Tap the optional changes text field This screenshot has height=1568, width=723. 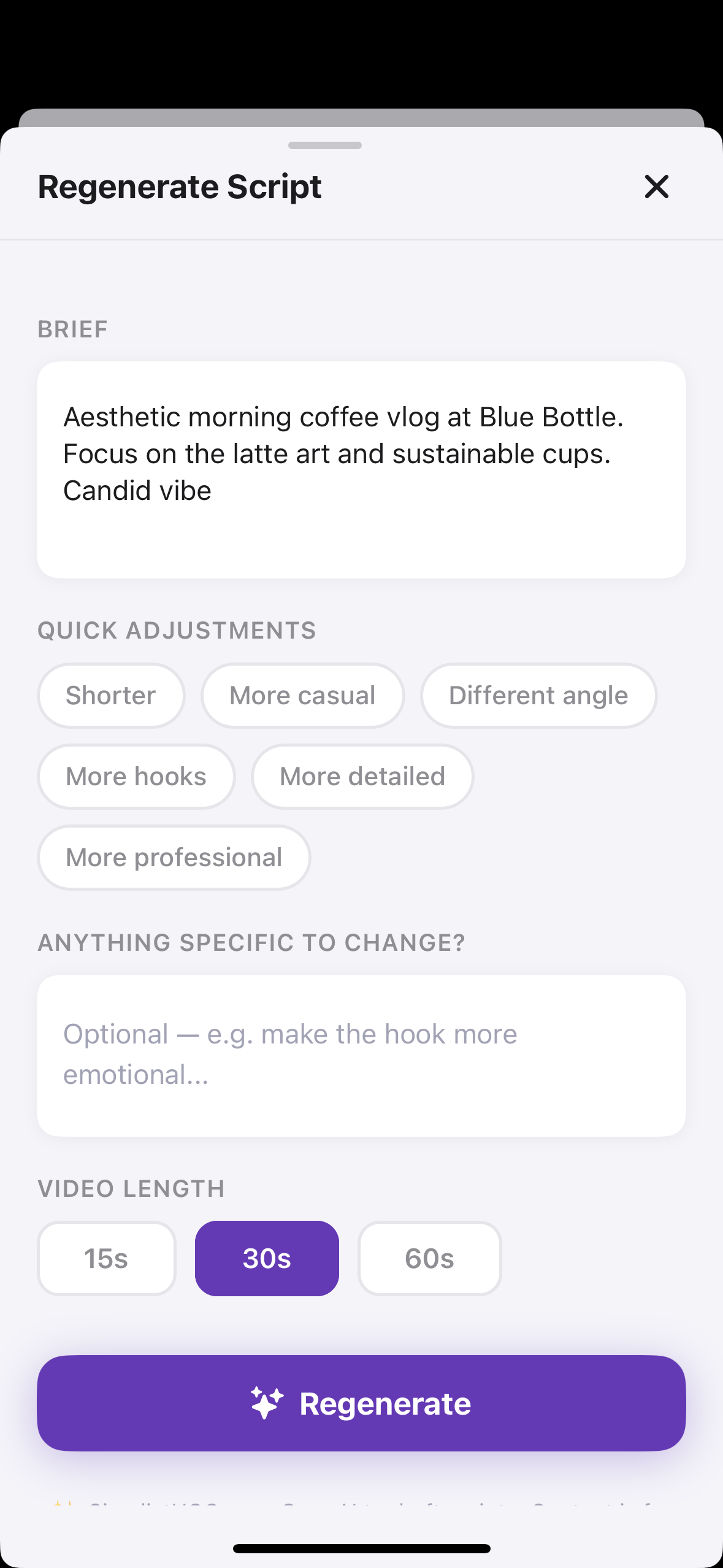(361, 1053)
